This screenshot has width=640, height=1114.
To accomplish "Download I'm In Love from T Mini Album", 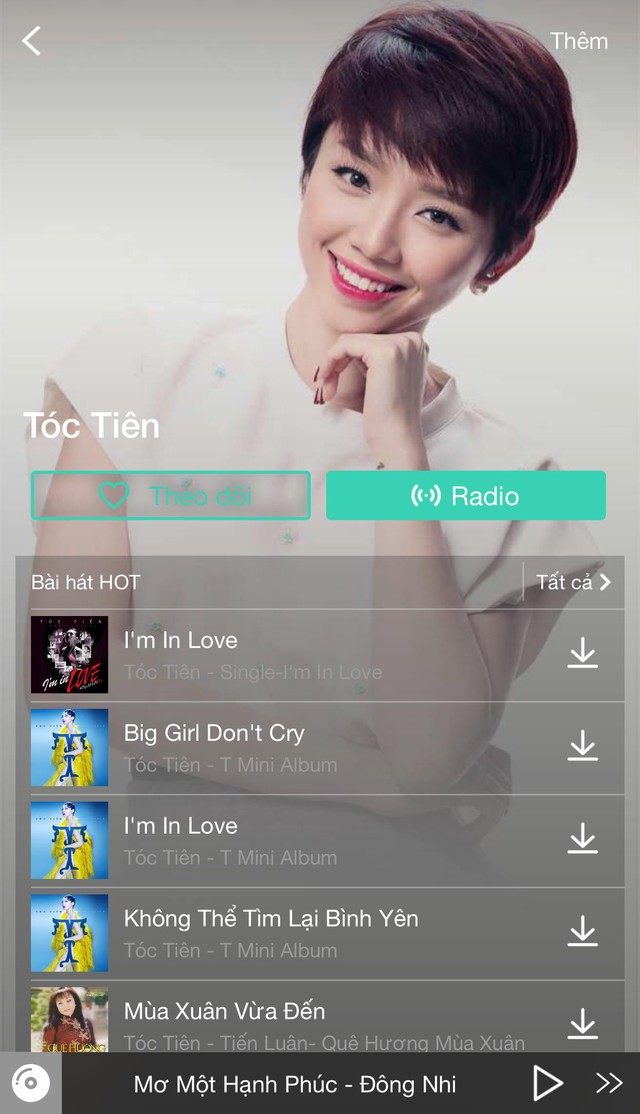I will [x=582, y=838].
